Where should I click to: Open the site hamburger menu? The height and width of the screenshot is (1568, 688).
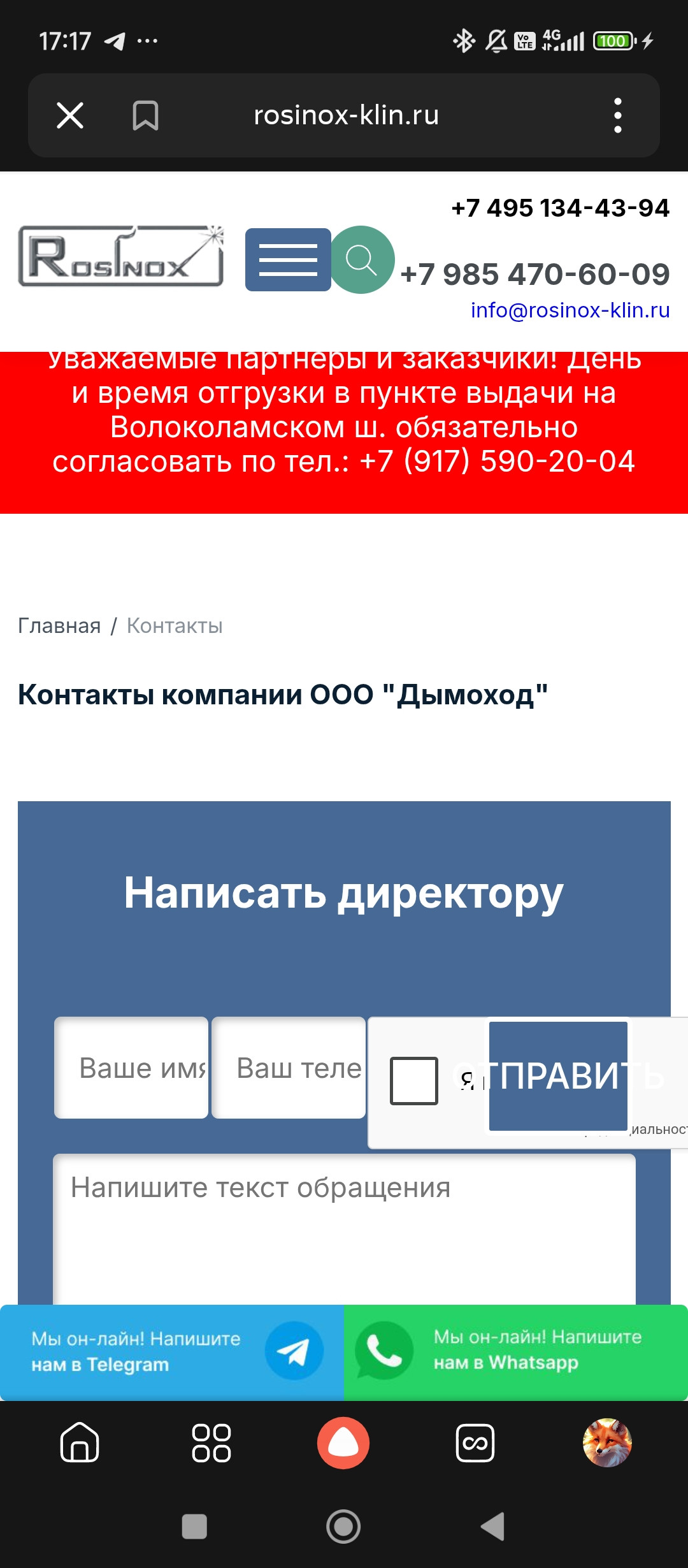tap(288, 259)
